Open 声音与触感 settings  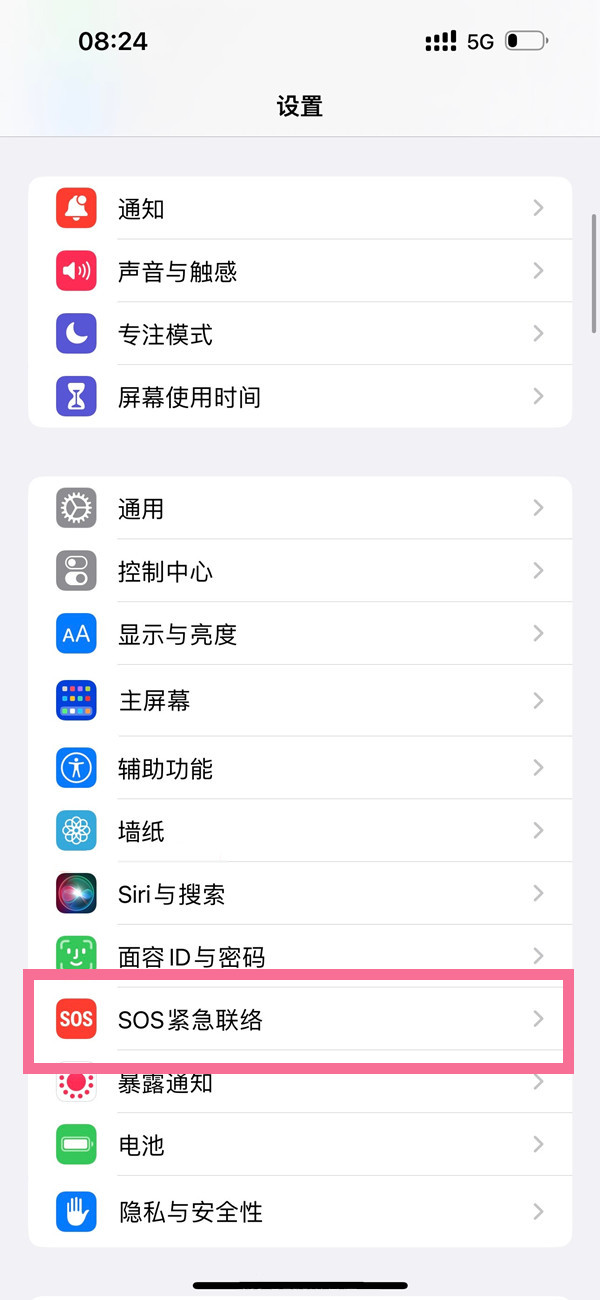click(300, 271)
